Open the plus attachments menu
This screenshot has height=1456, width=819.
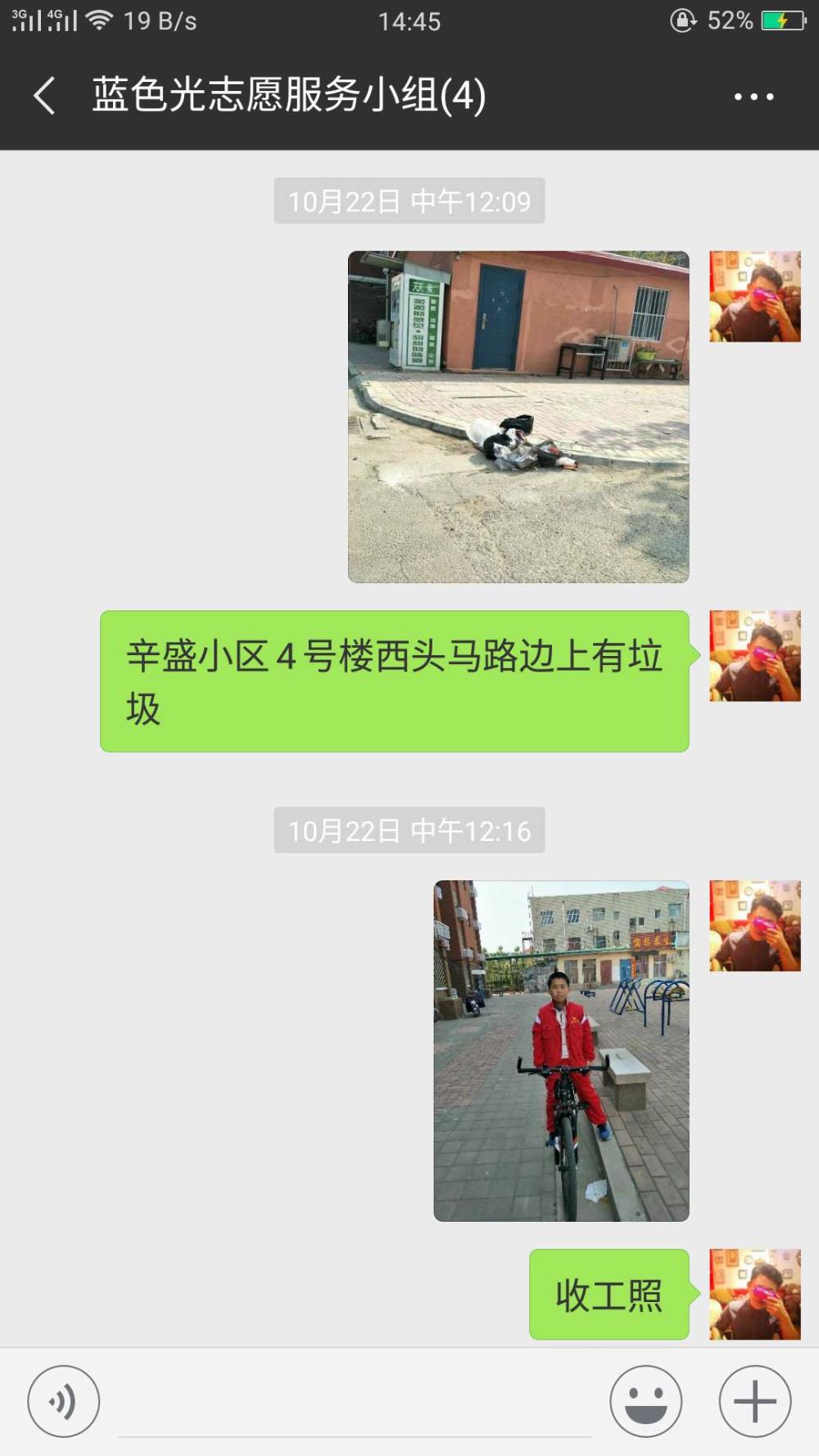coord(755,1401)
